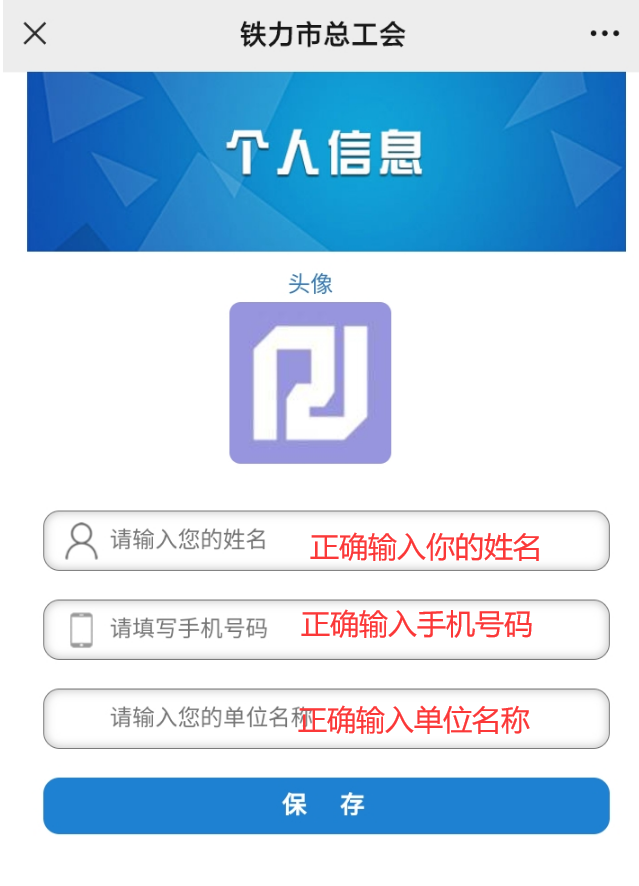Open the three-dot overflow menu
Image resolution: width=639 pixels, height=886 pixels.
click(604, 34)
